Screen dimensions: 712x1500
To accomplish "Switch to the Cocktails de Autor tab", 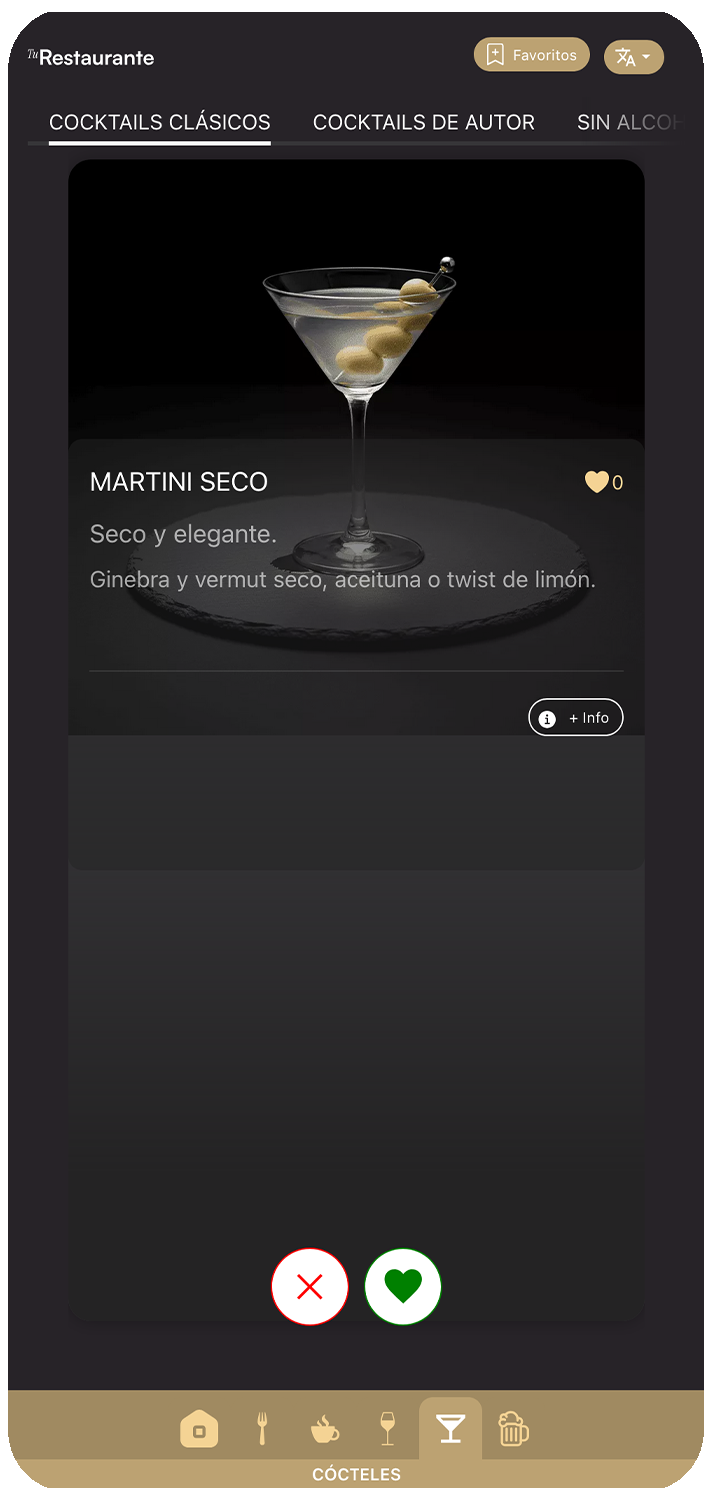I will tap(423, 122).
